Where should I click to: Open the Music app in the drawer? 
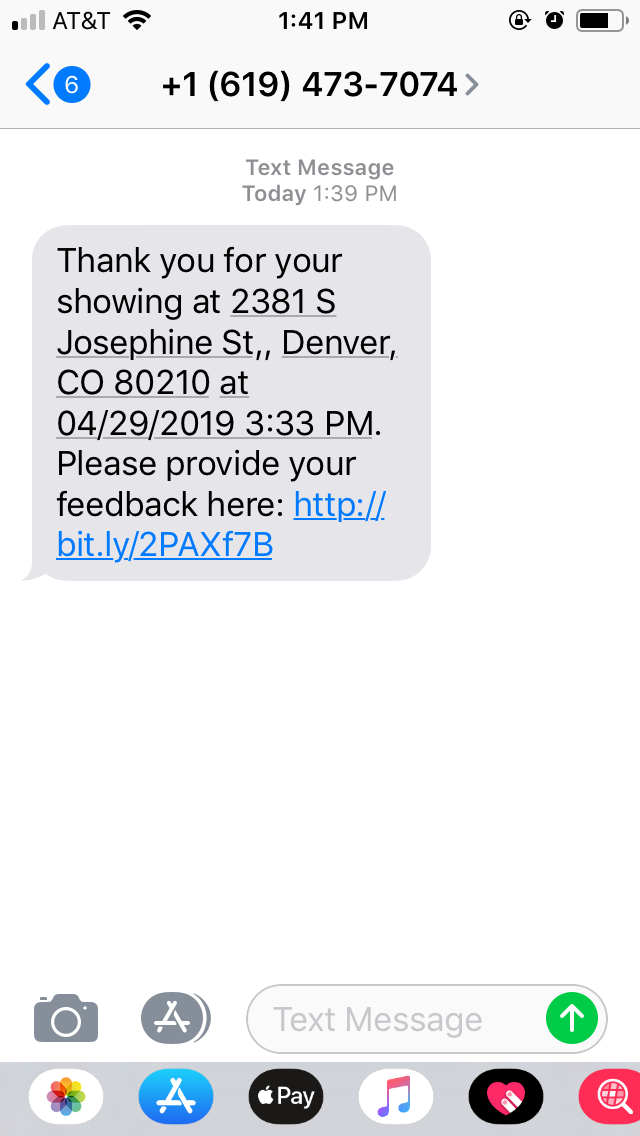tap(396, 1096)
